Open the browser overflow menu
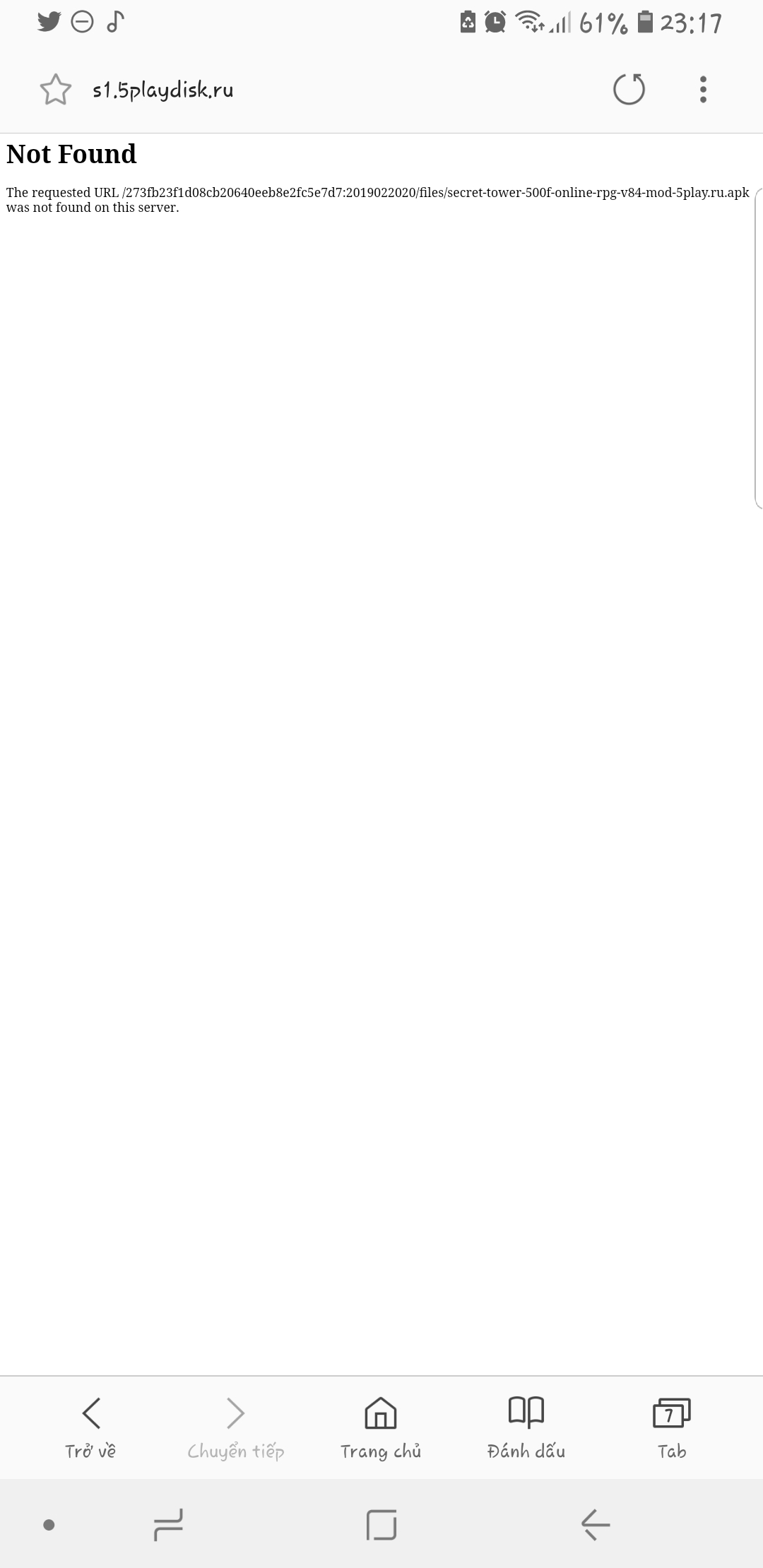Image resolution: width=763 pixels, height=1568 pixels. coord(702,90)
